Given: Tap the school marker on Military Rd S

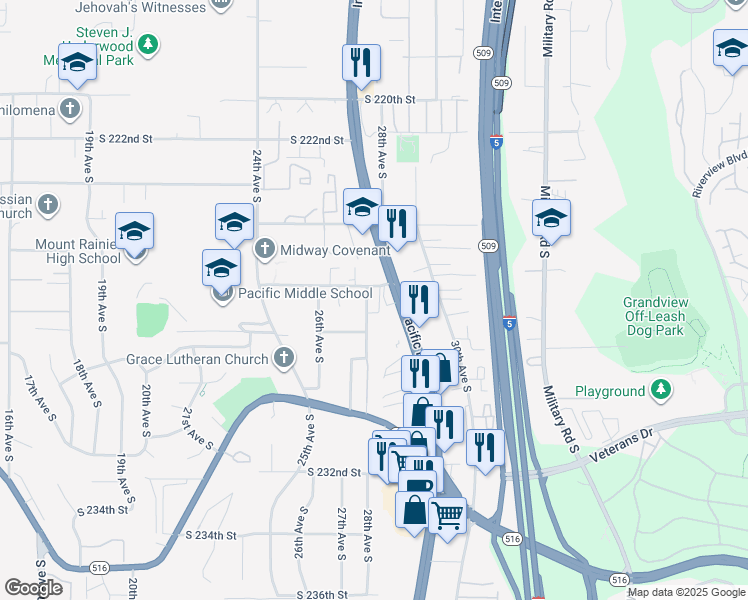Looking at the screenshot, I should [x=551, y=218].
